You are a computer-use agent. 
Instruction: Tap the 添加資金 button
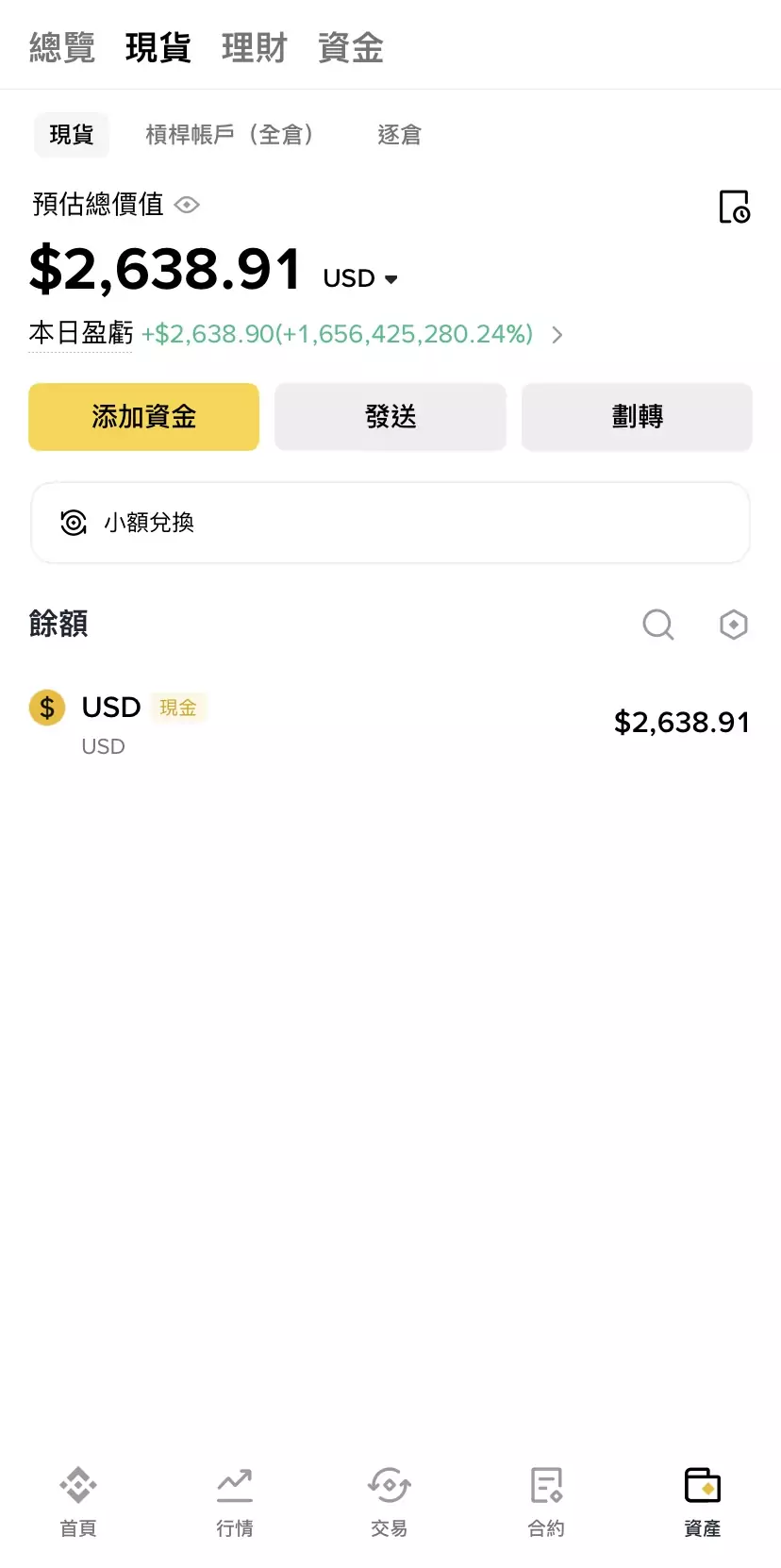(x=143, y=416)
